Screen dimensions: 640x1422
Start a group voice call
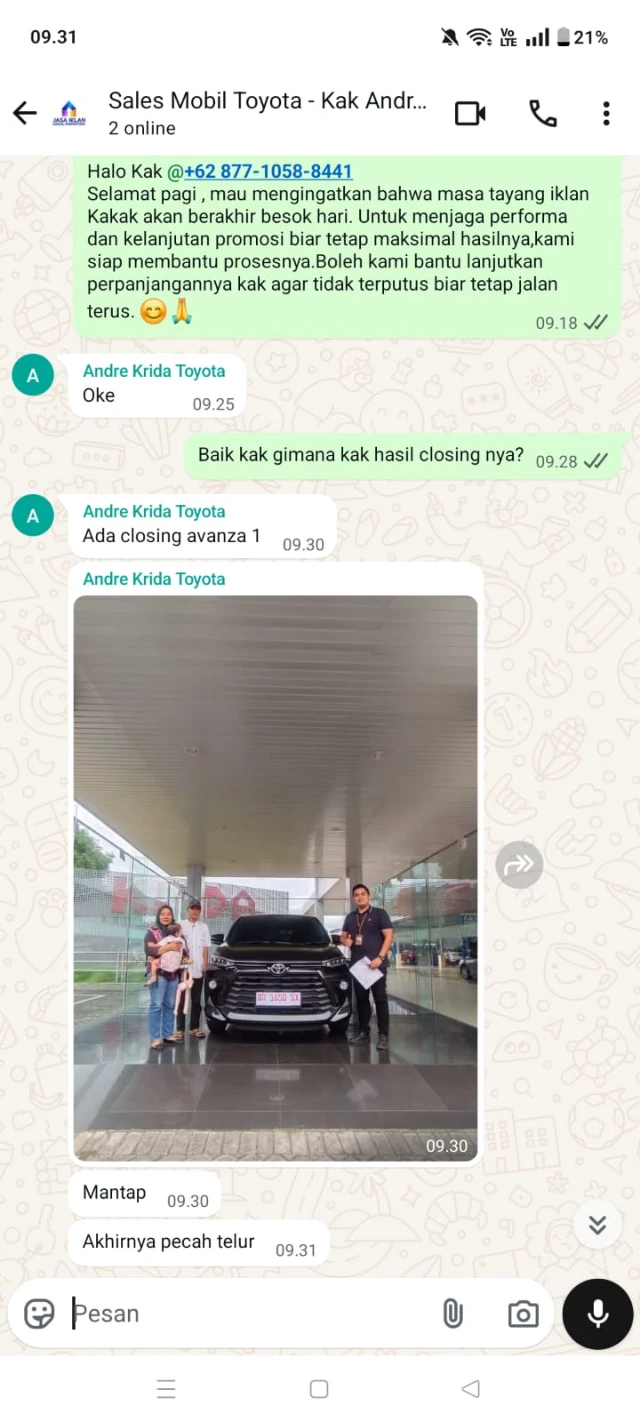tap(542, 113)
